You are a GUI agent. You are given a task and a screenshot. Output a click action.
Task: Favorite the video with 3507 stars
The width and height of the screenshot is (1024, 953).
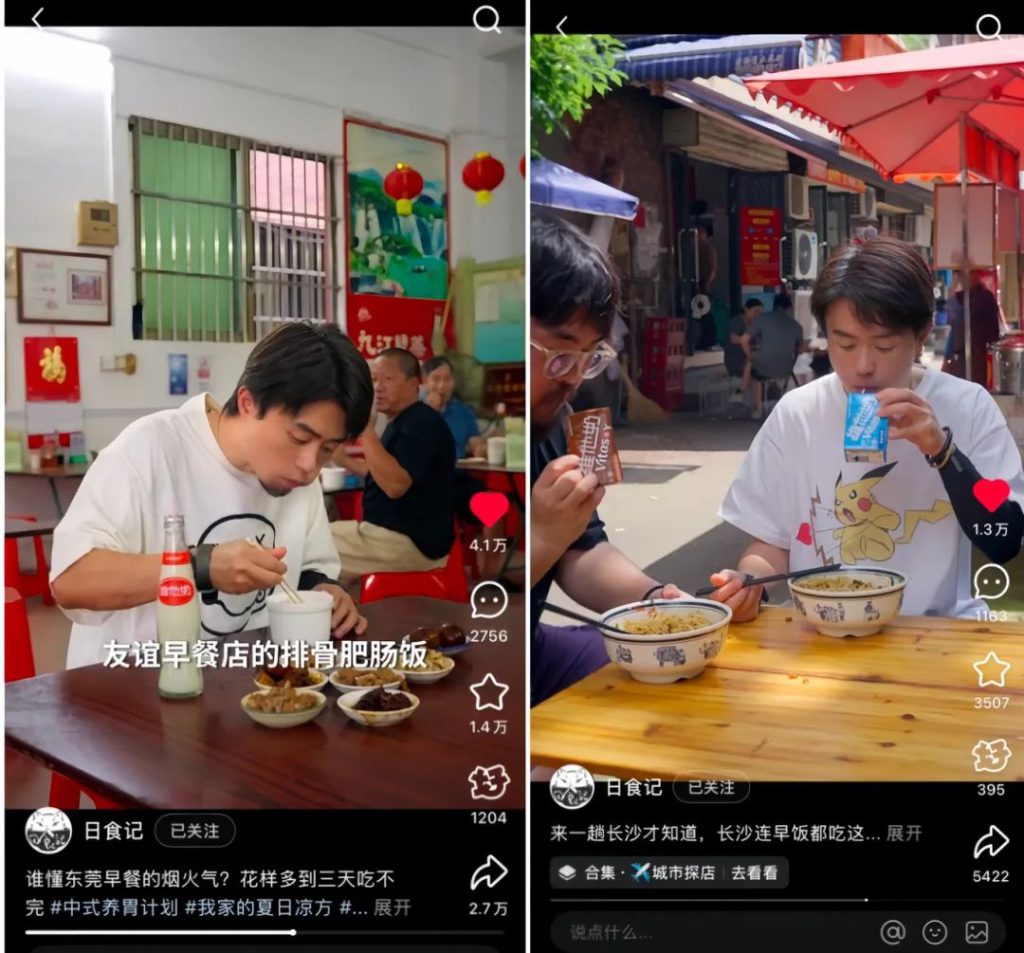[990, 669]
